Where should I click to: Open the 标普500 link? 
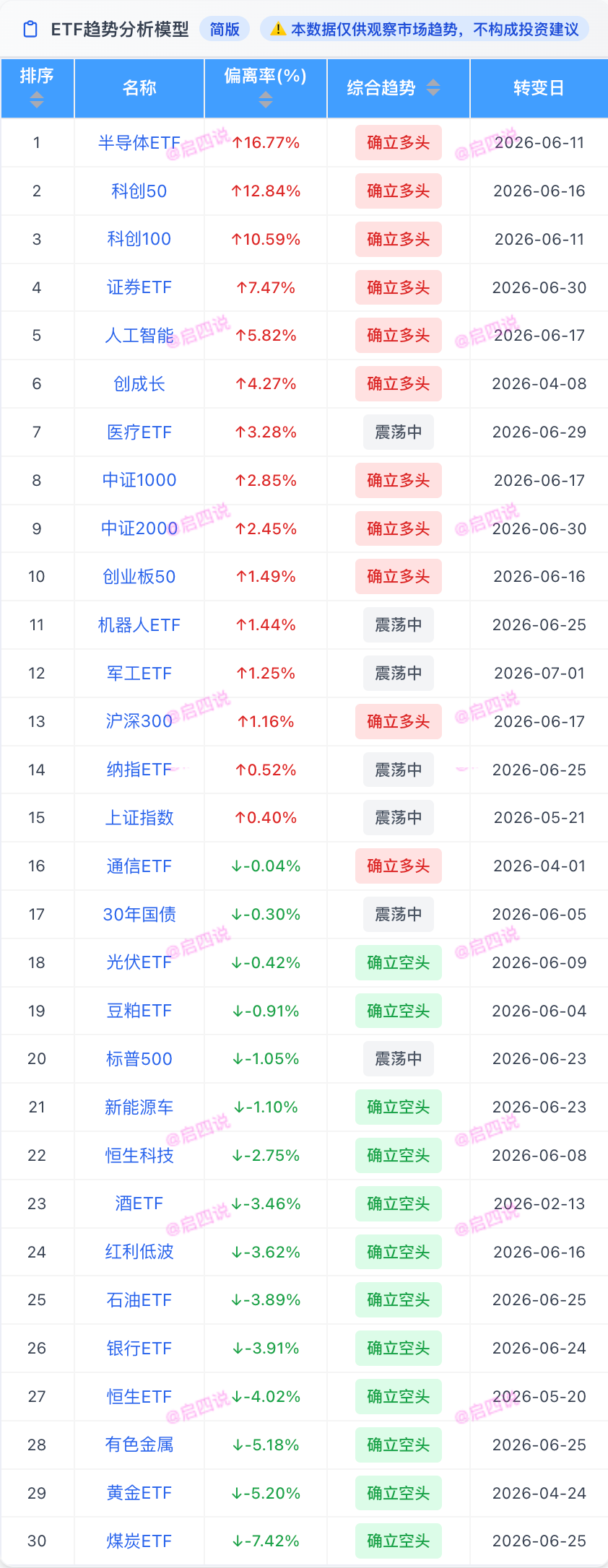tap(139, 1059)
